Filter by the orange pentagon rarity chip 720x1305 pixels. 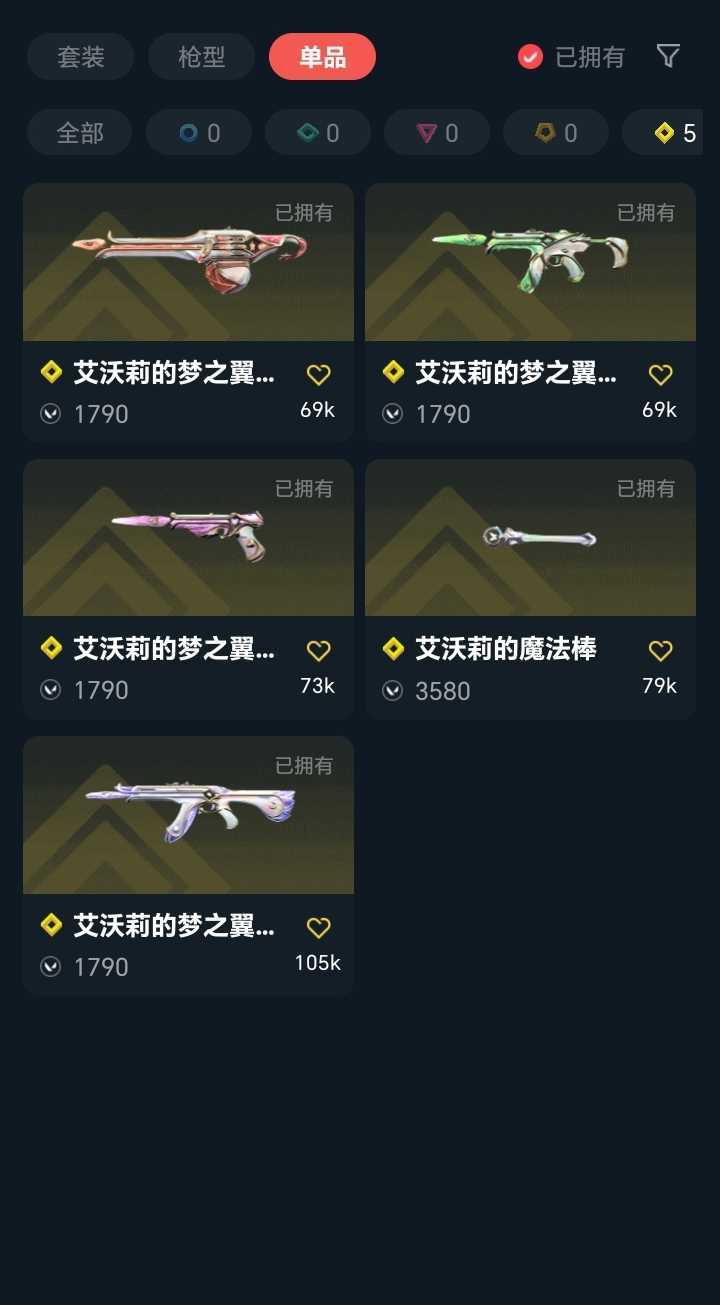click(x=555, y=133)
